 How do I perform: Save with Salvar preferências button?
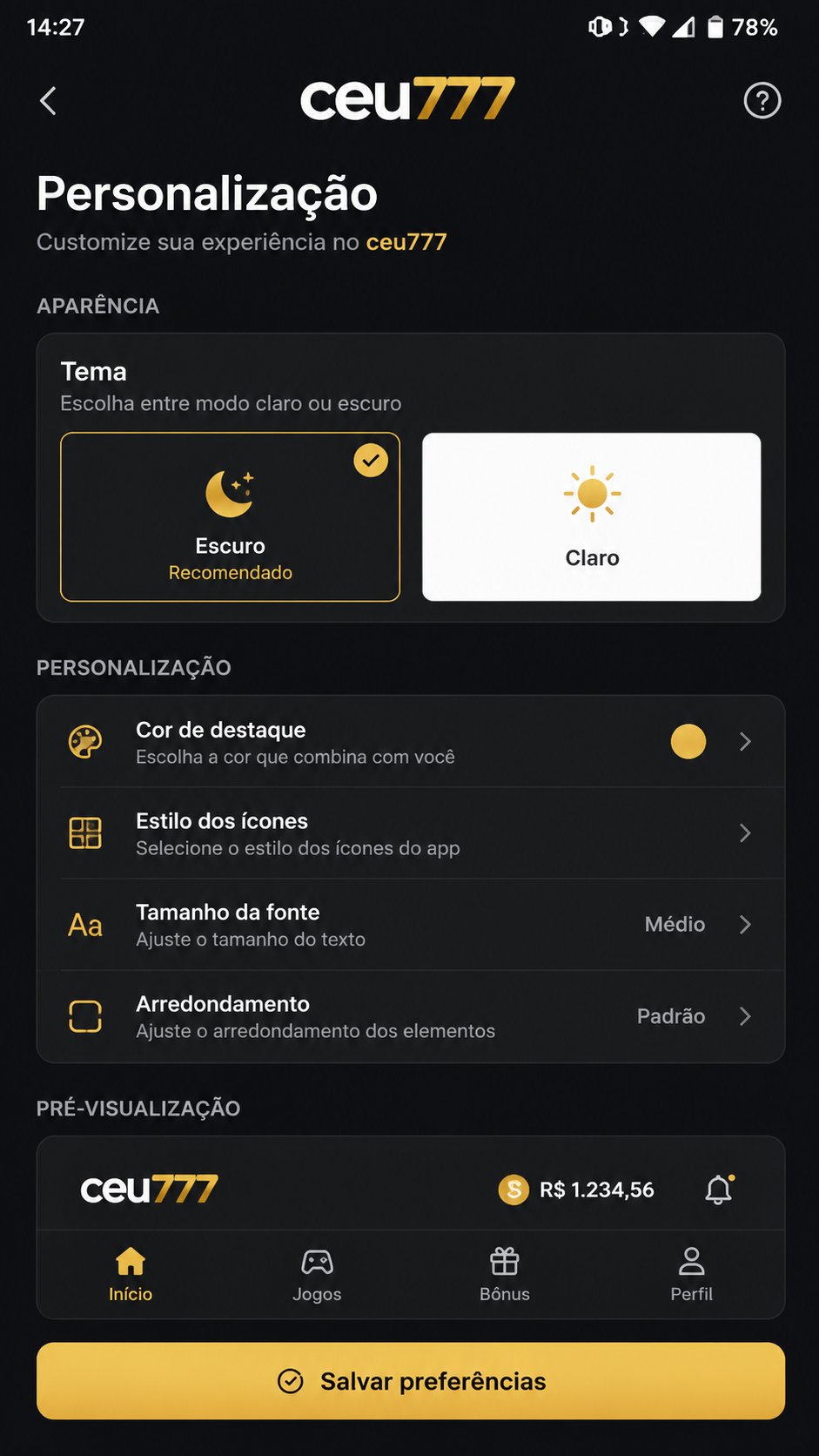coord(411,1381)
